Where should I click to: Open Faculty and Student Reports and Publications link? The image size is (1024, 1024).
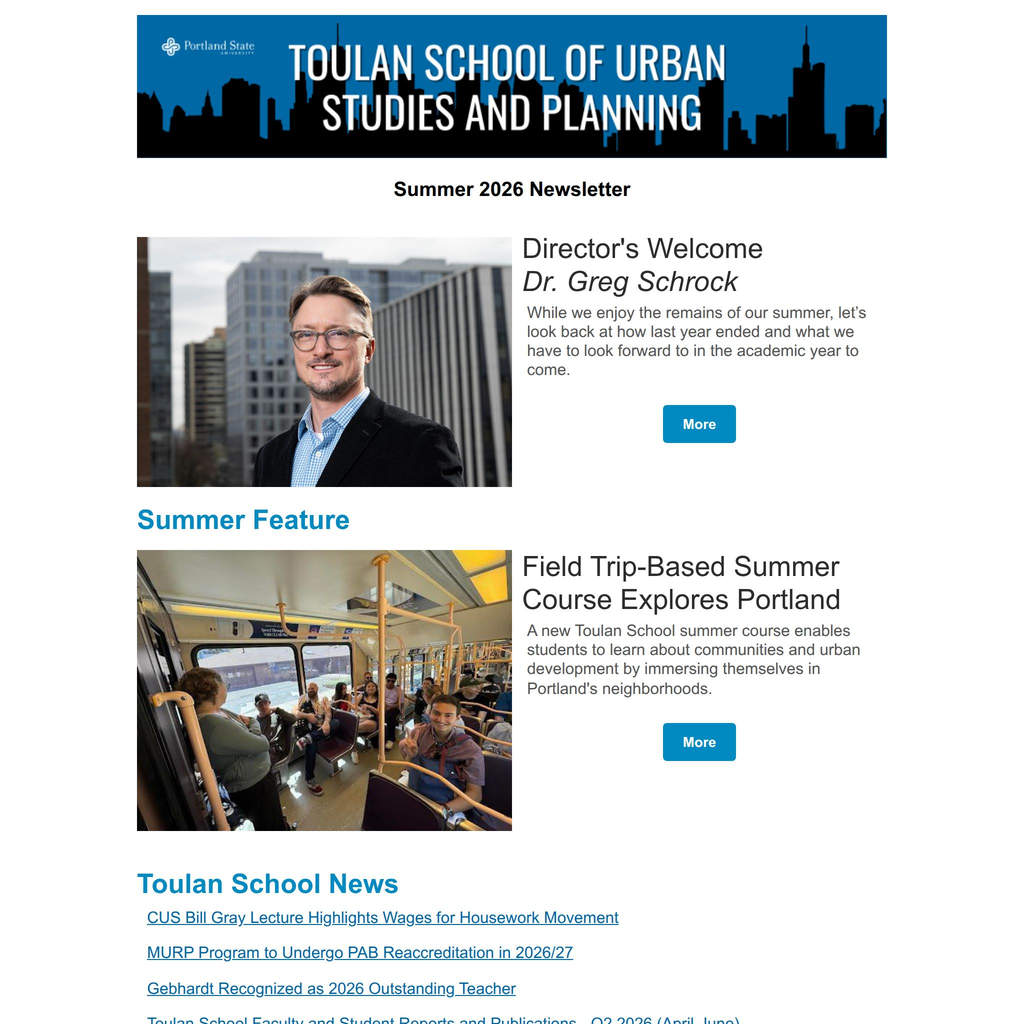coord(443,1019)
